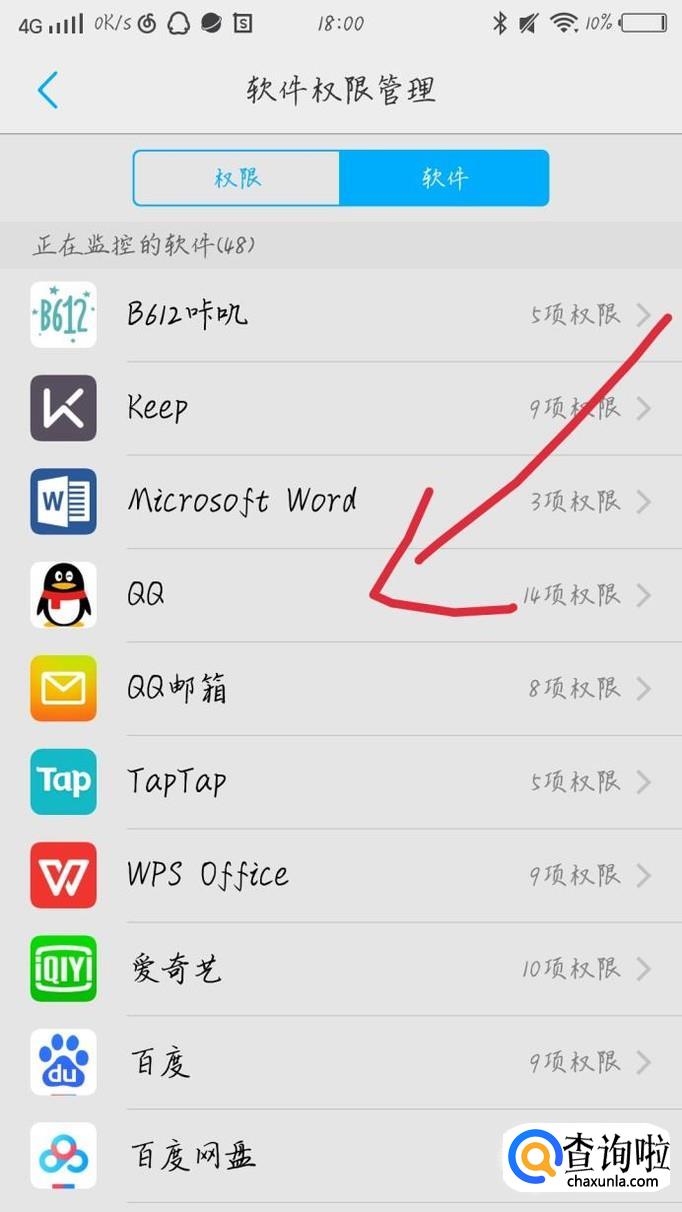
Task: Switch to the 权限 tab
Action: [x=237, y=178]
